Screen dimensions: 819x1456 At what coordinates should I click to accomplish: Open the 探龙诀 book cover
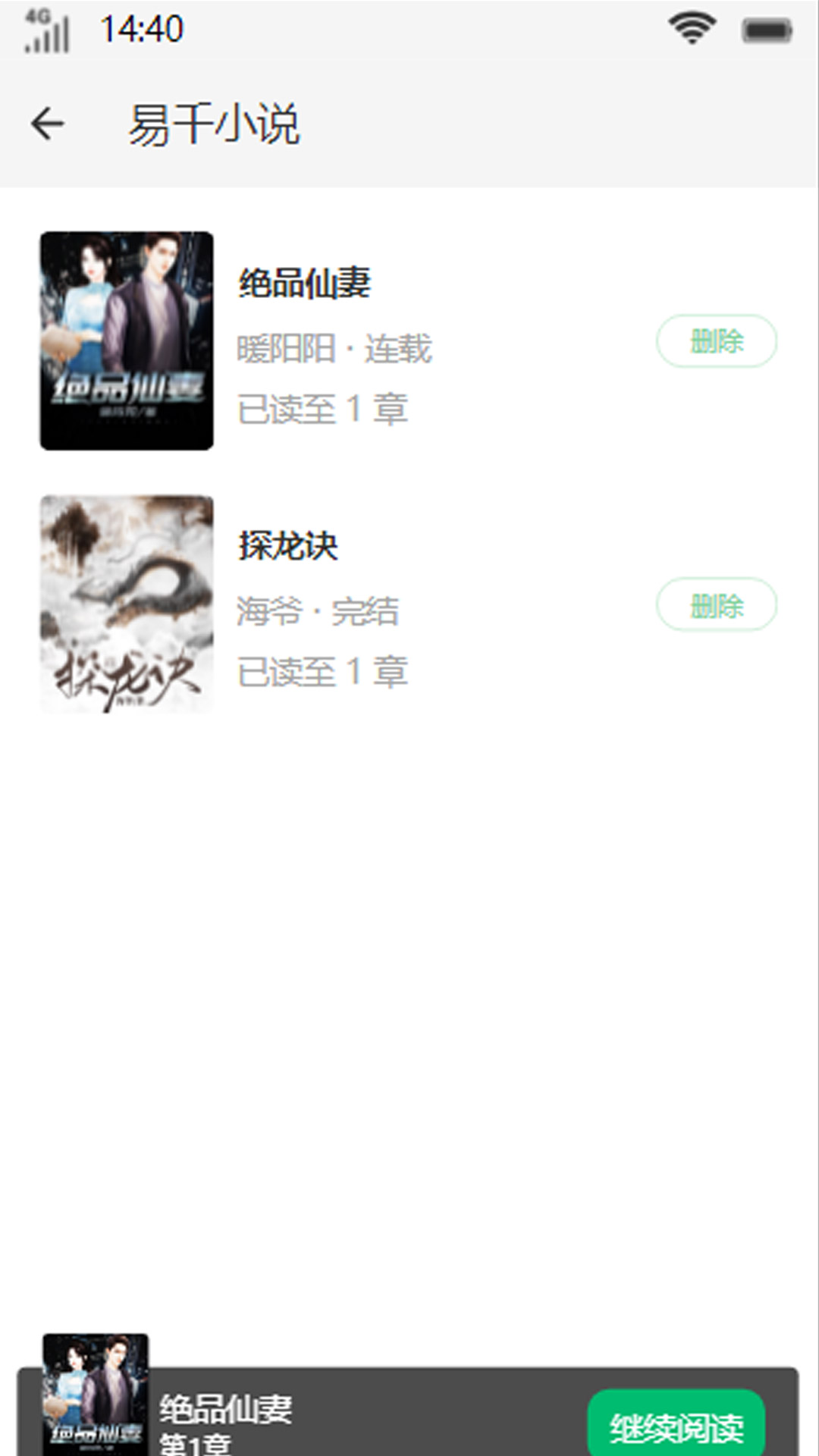127,603
